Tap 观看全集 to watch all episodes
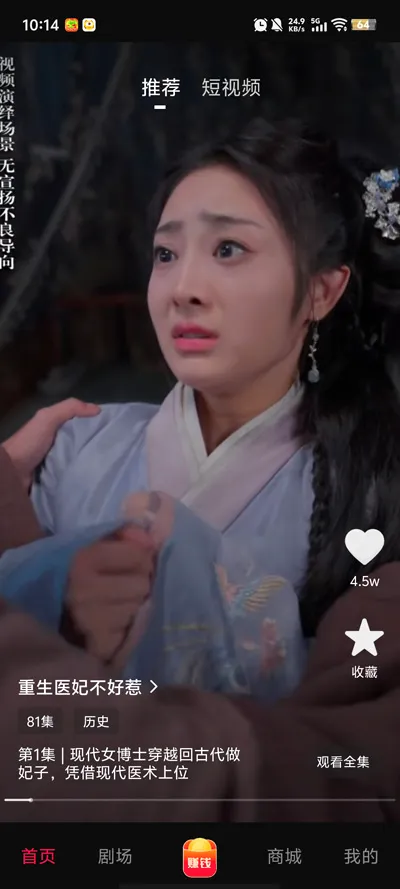The width and height of the screenshot is (400, 889). tap(343, 762)
